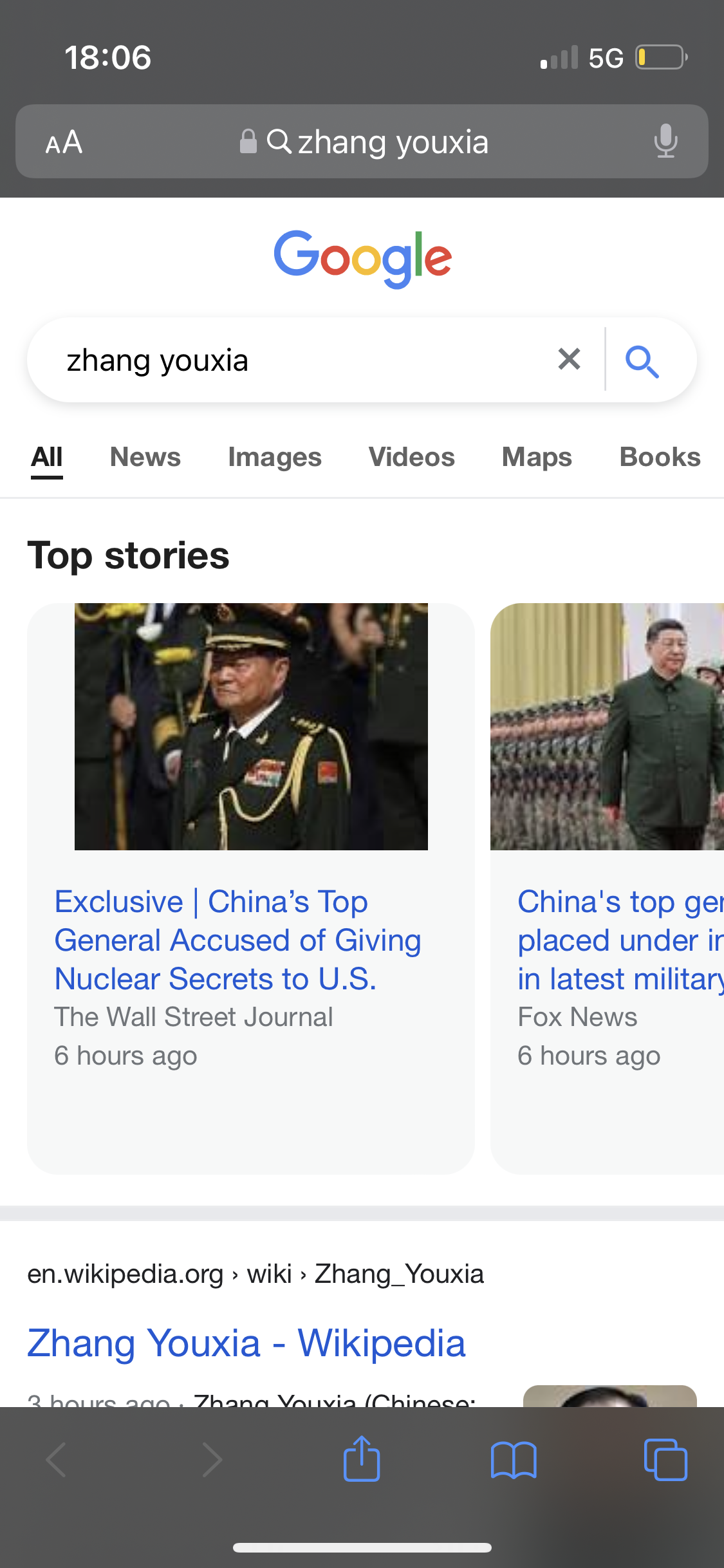Open the Wall Street Journal top story
724x1568 pixels.
click(x=237, y=940)
